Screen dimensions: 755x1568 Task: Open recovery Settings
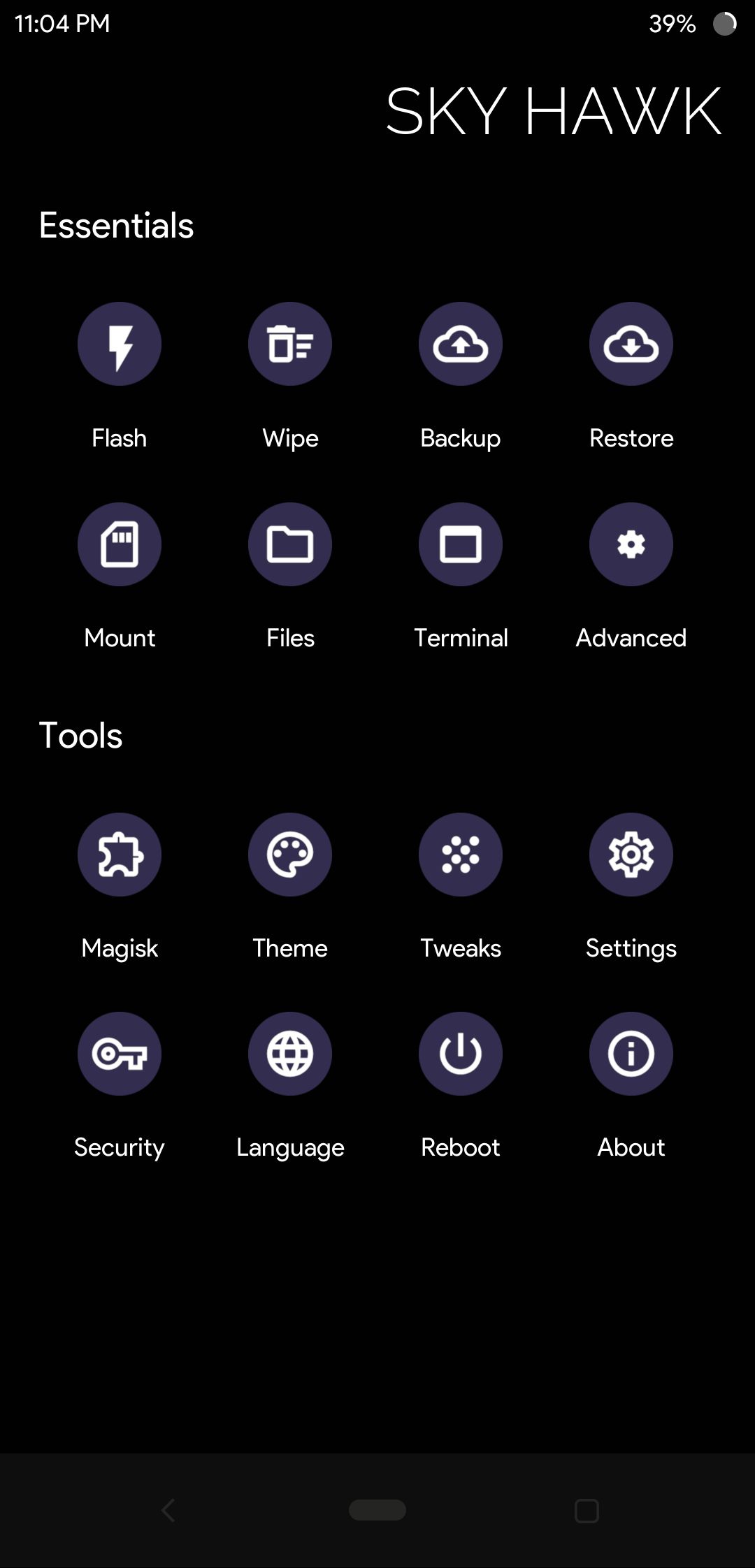point(631,855)
